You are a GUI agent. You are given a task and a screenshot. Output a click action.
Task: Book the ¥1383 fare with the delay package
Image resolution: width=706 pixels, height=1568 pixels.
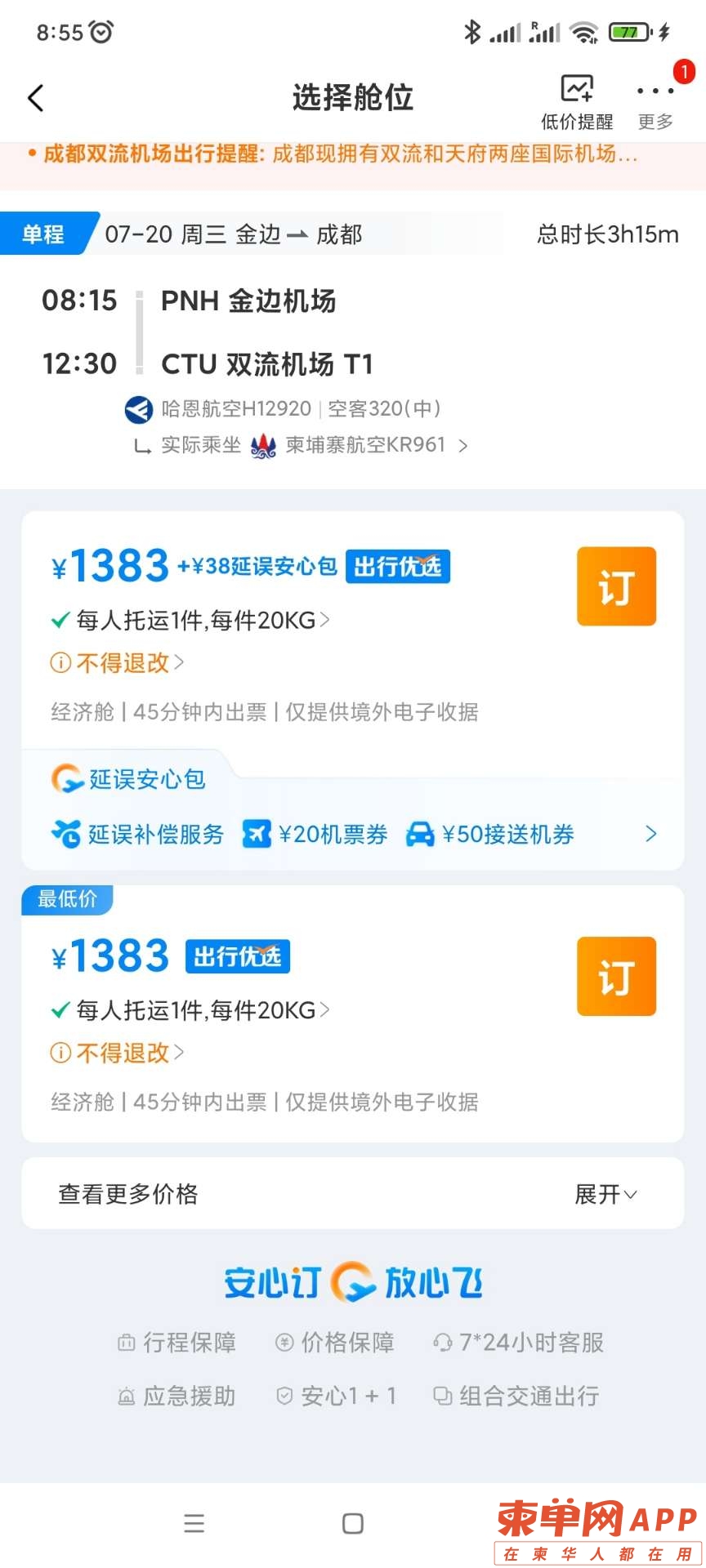click(x=616, y=586)
